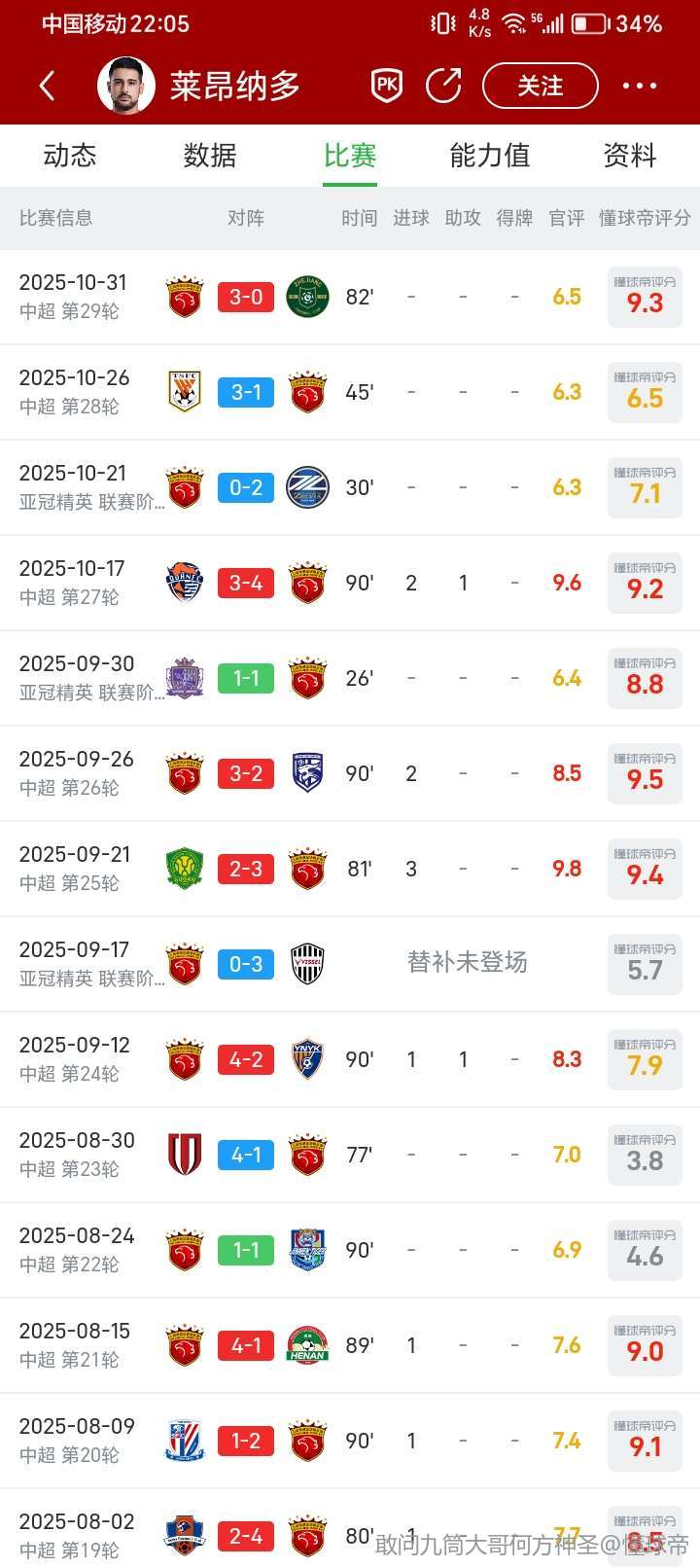Switch to the 数据 tab
The width and height of the screenshot is (700, 1568).
click(x=210, y=156)
